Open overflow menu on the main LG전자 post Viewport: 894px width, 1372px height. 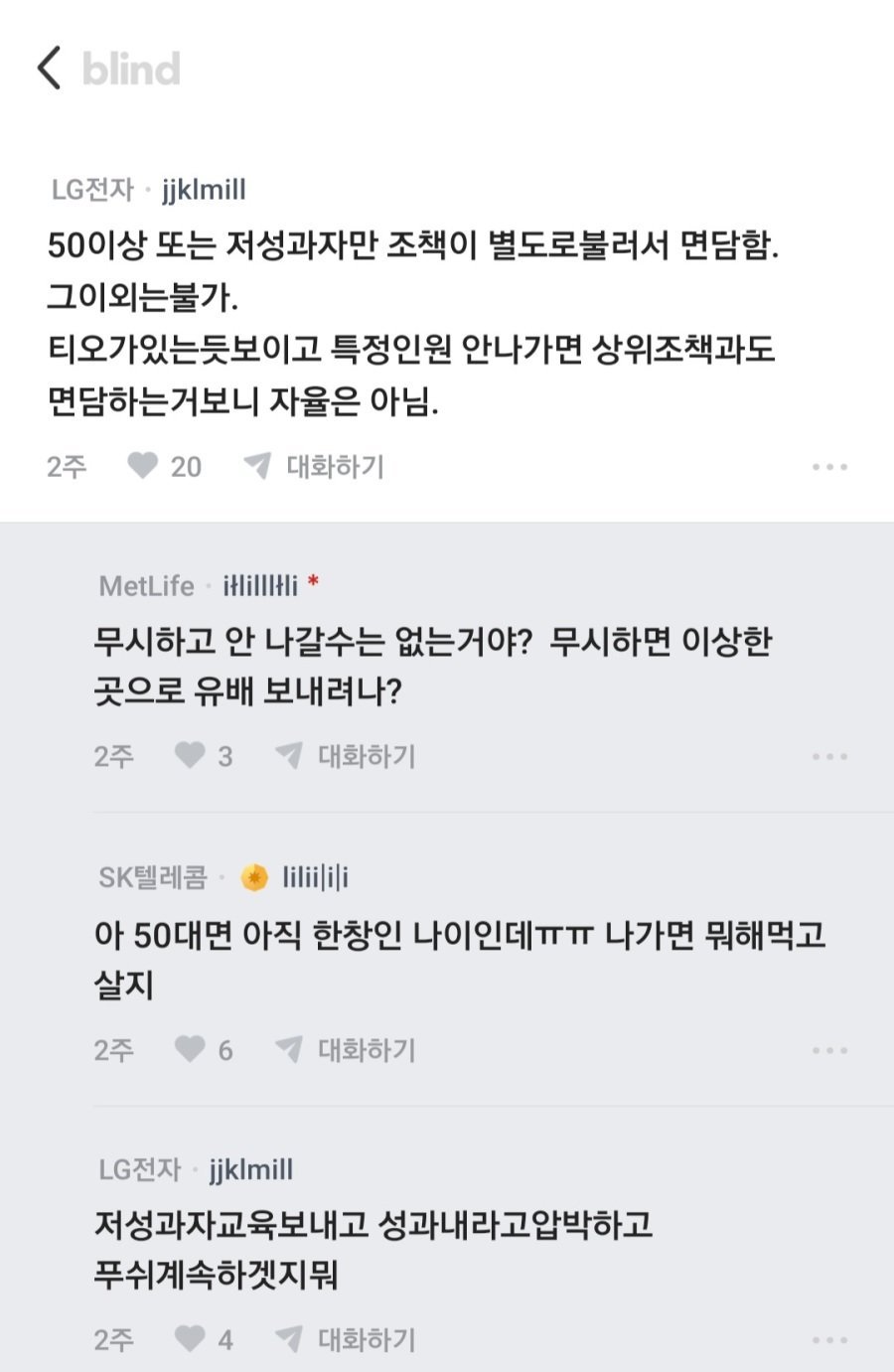click(x=829, y=466)
